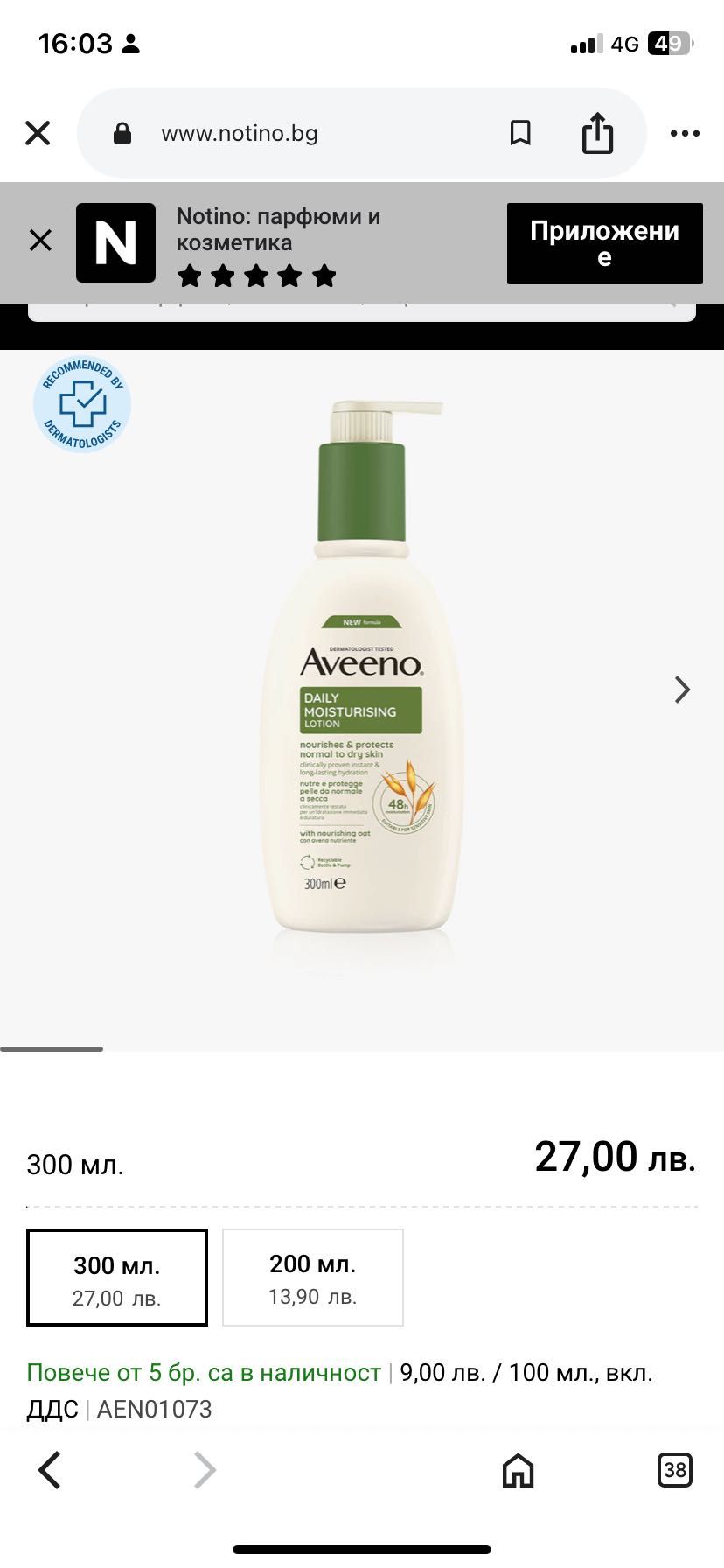Open the browser overflow menu
The image size is (724, 1568).
[685, 133]
